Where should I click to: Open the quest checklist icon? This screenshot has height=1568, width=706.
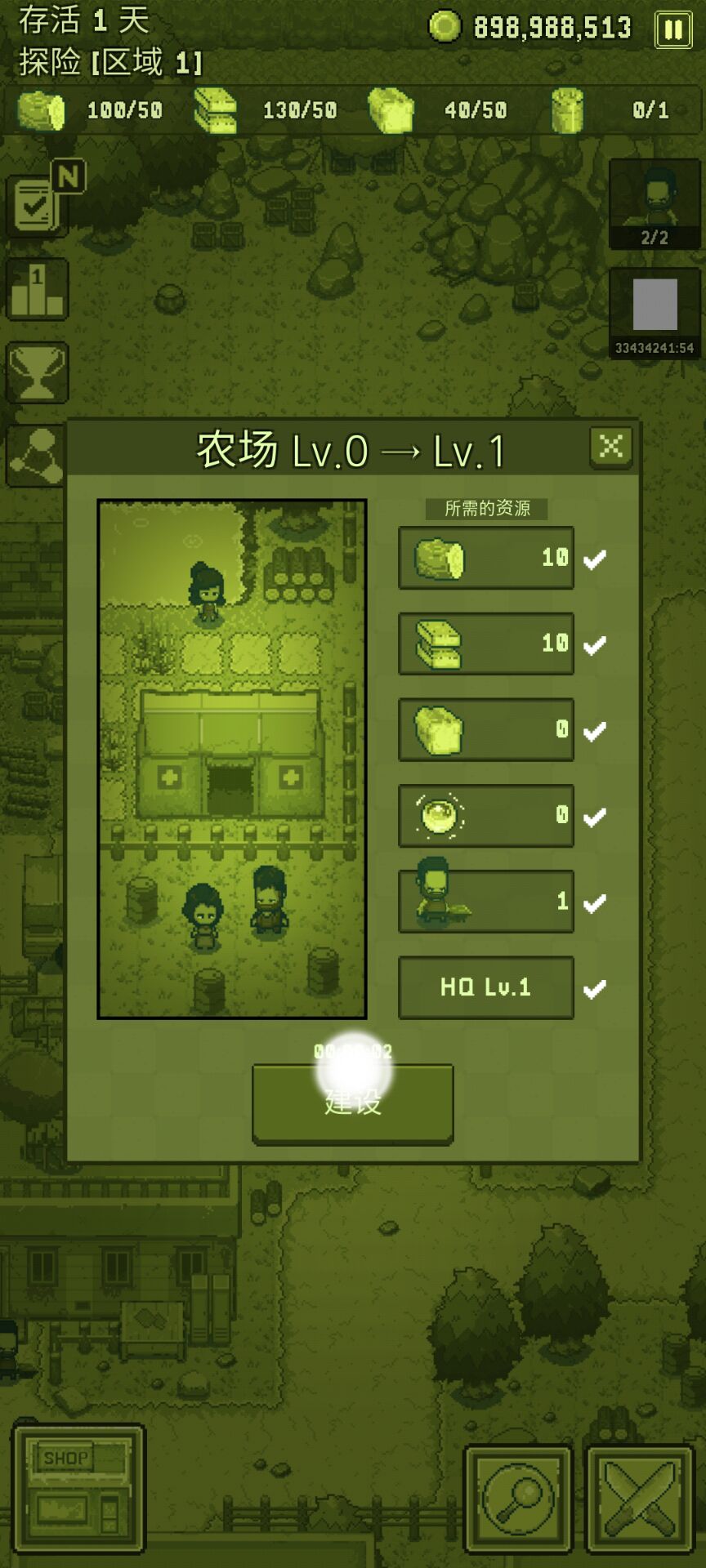pyautogui.click(x=34, y=206)
